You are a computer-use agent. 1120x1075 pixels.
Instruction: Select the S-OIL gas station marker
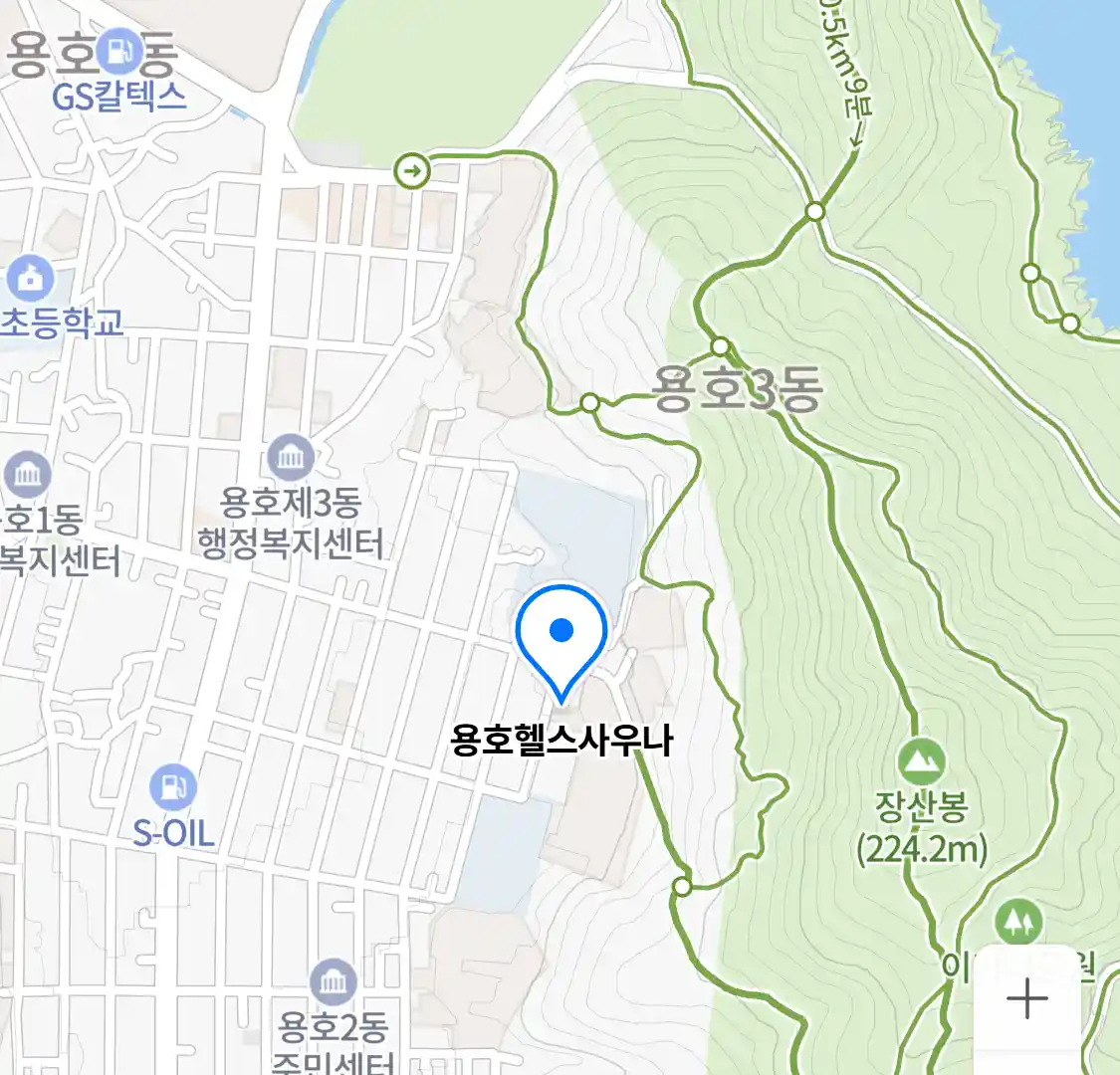point(173,786)
